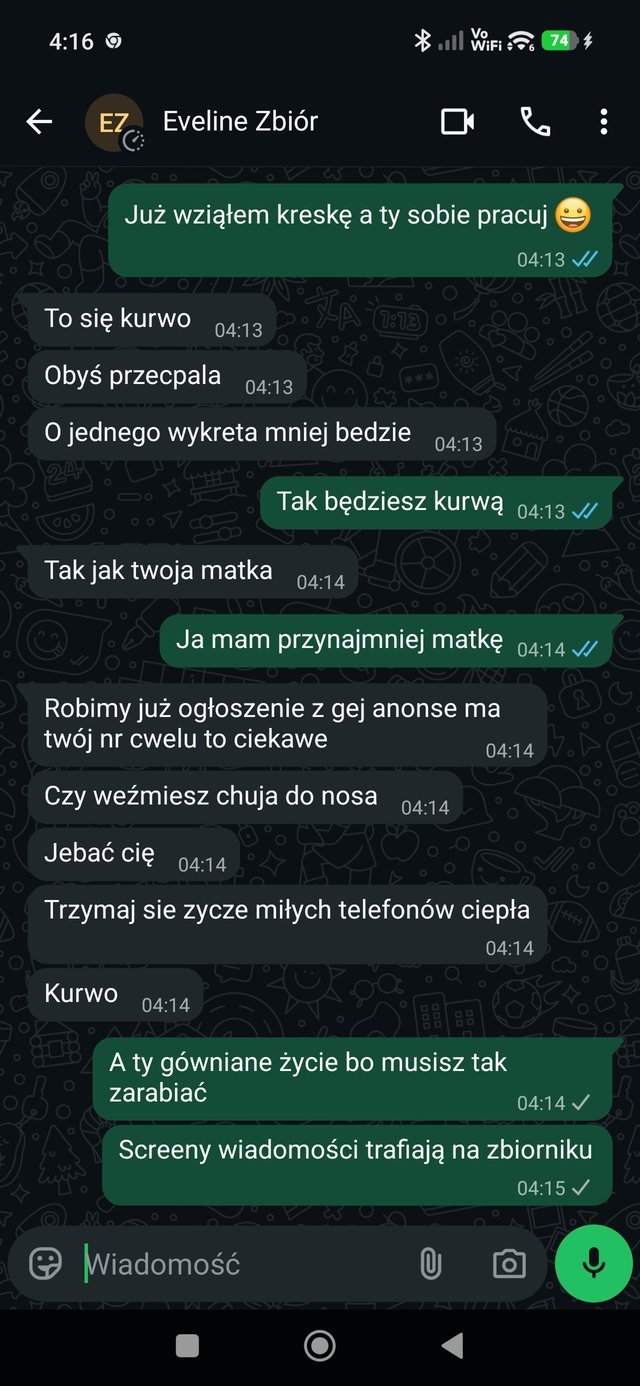Start a voice call with Eveline Zbiór
The image size is (640, 1386).
[535, 122]
